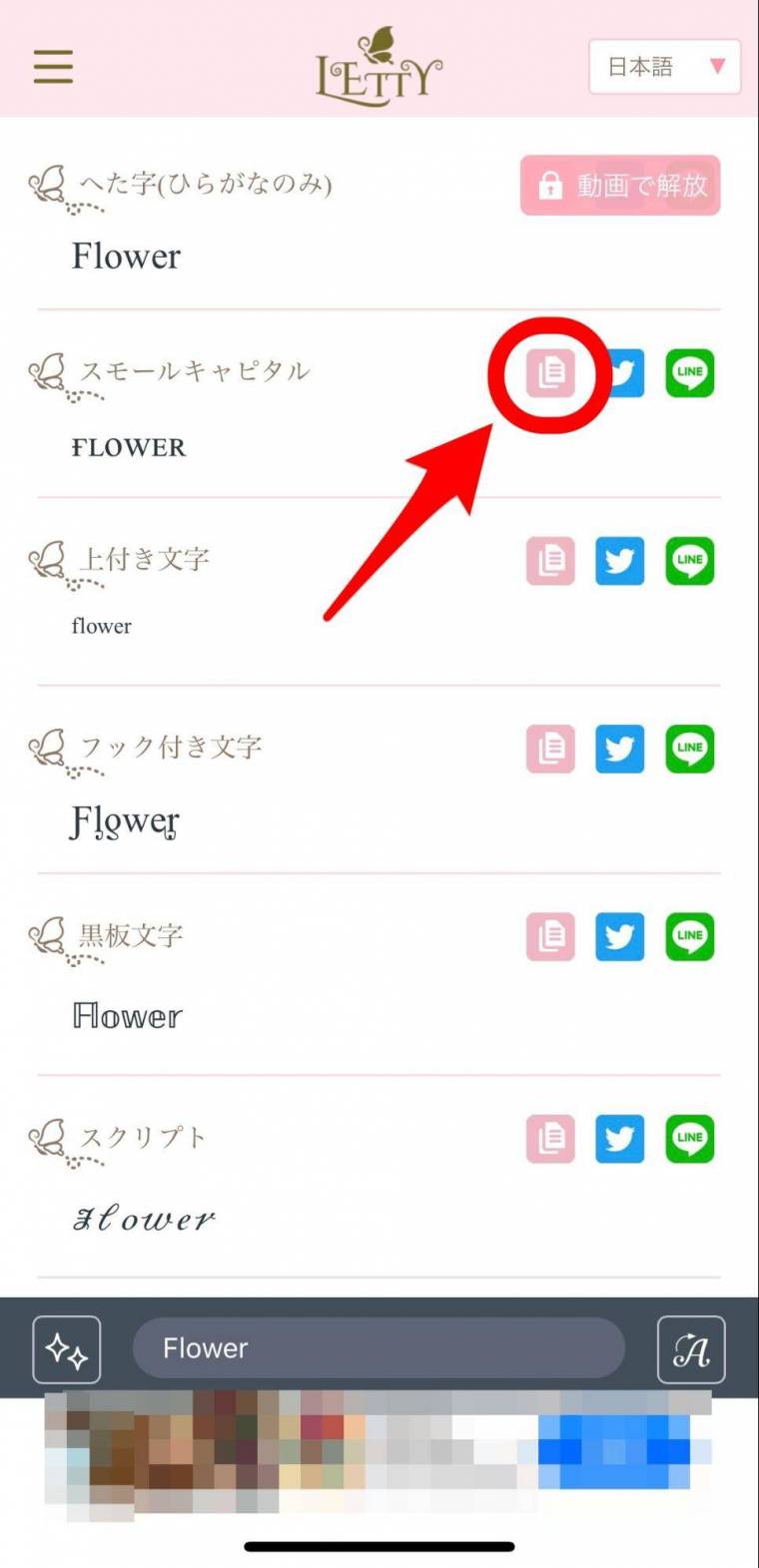The height and width of the screenshot is (1568, 759).
Task: Share フック付き文字 on LINE
Action: [690, 749]
